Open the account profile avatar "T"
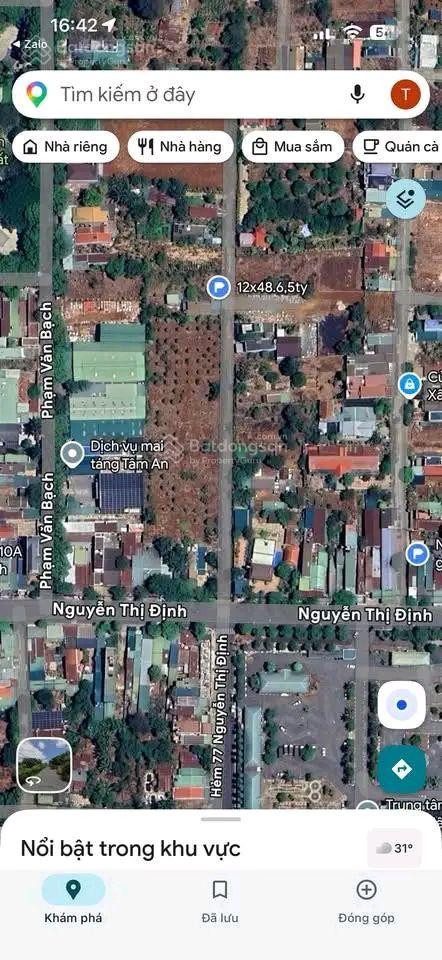Image resolution: width=442 pixels, height=960 pixels. 405,95
